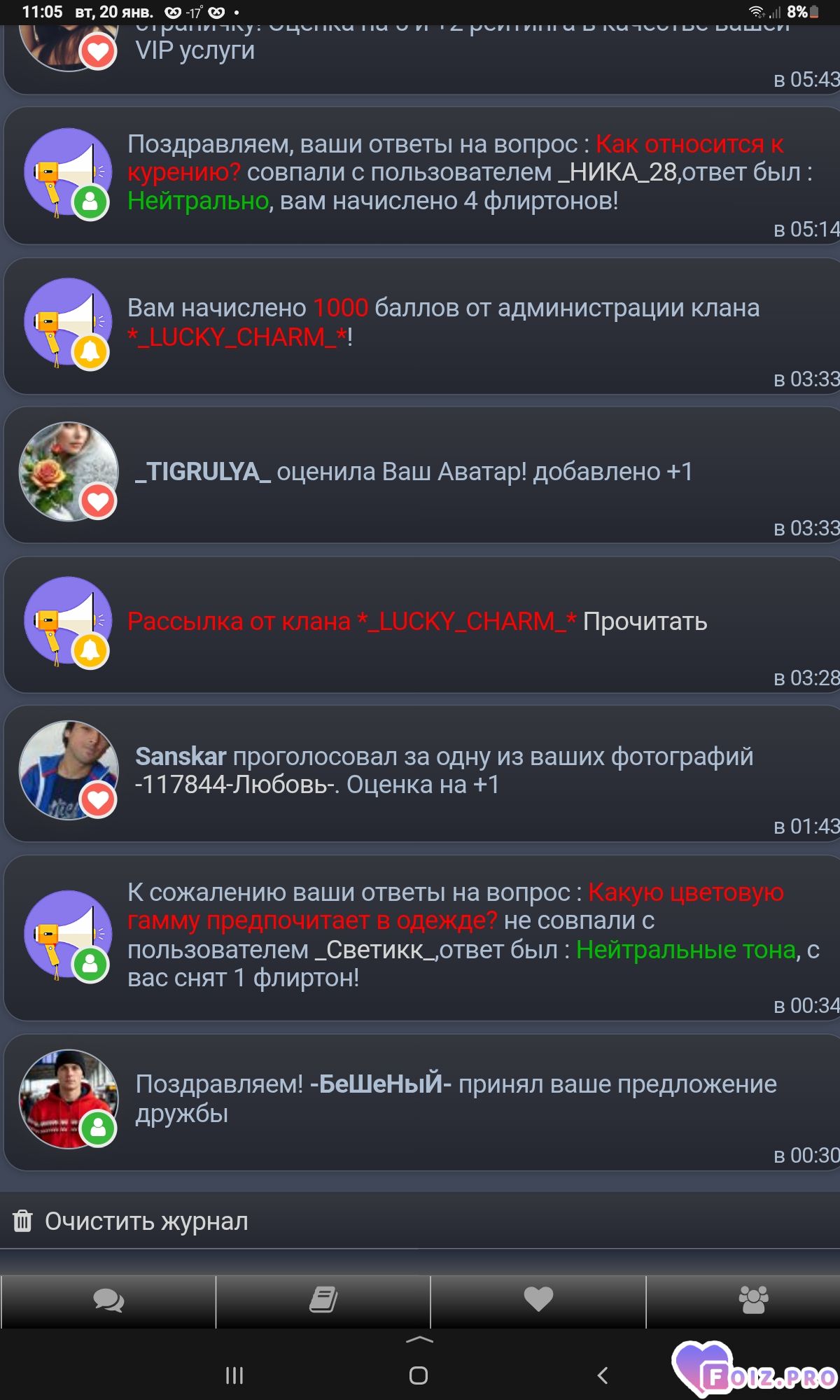This screenshot has width=840, height=1400.
Task: Tap Прочитать in the clan mailing notification
Action: click(x=645, y=622)
